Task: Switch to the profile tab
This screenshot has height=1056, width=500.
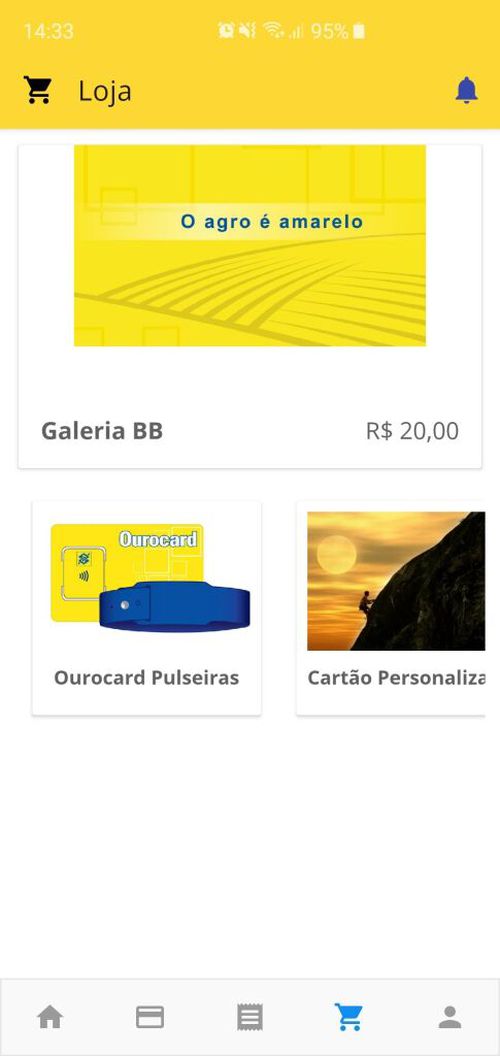Action: point(449,1017)
